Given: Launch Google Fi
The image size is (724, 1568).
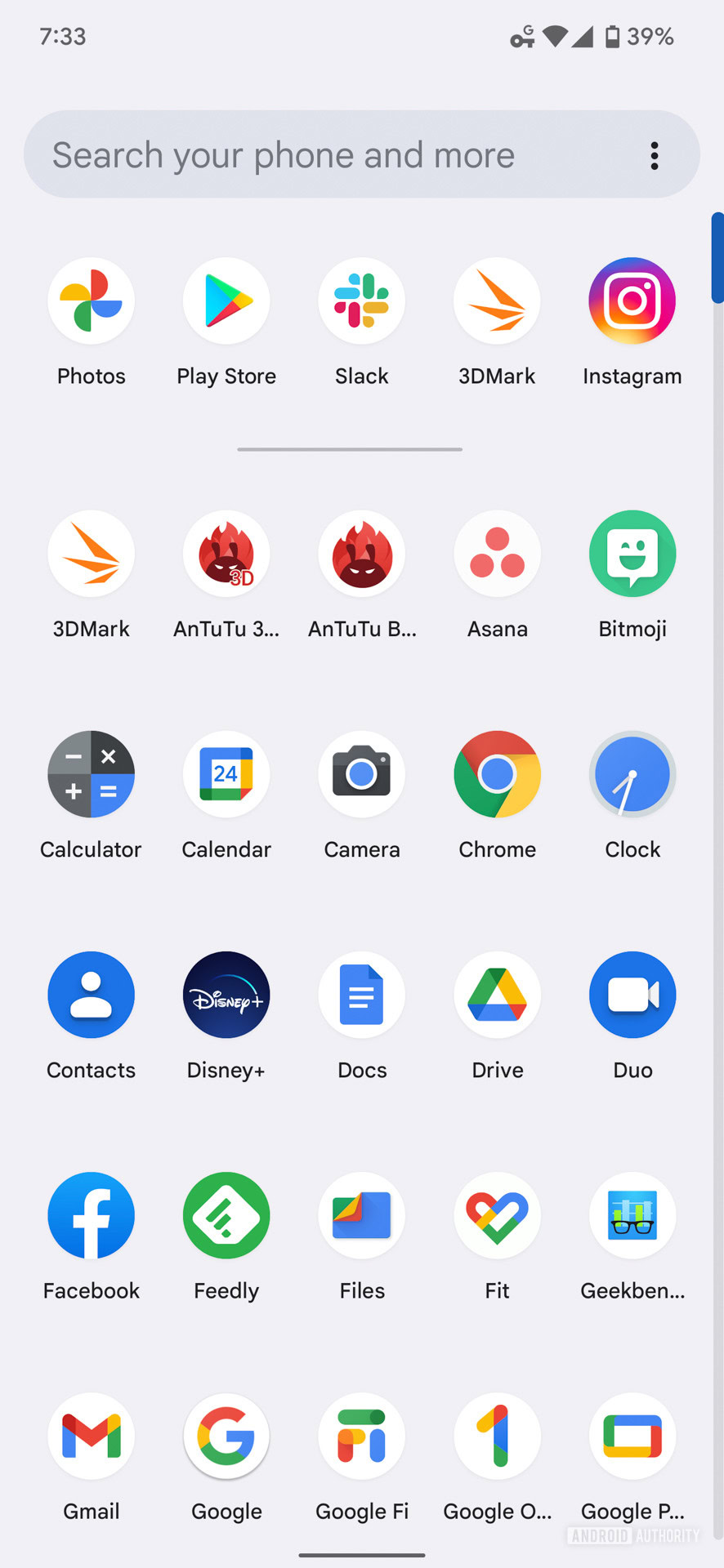Looking at the screenshot, I should (362, 1437).
